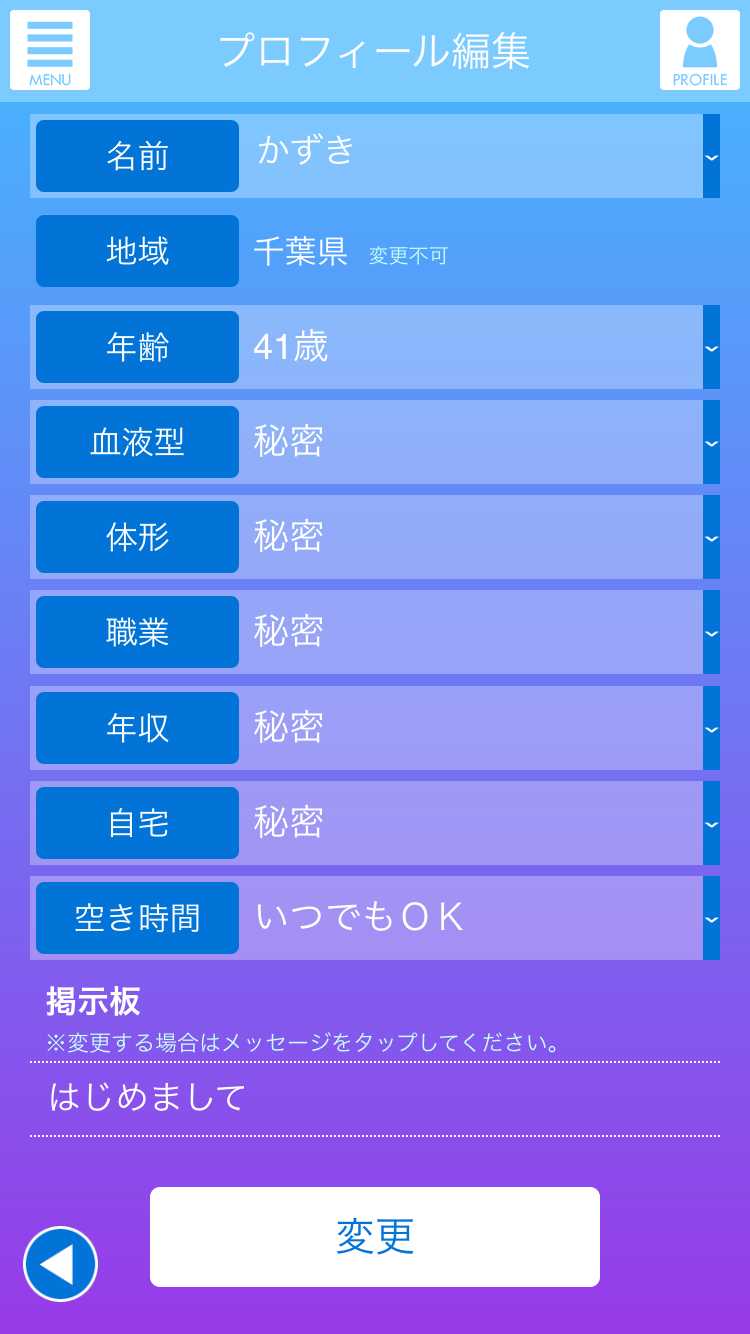Expand the 自宅 dropdown
The width and height of the screenshot is (750, 1334).
[470, 823]
